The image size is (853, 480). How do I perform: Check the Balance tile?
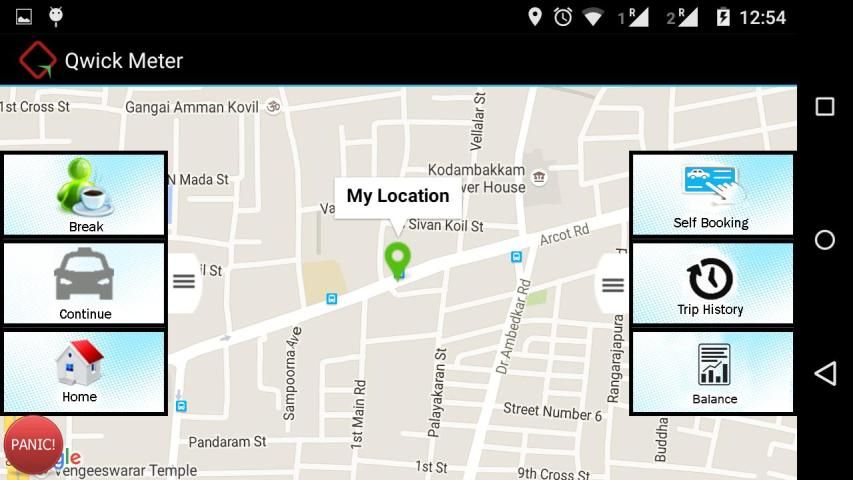pyautogui.click(x=712, y=372)
